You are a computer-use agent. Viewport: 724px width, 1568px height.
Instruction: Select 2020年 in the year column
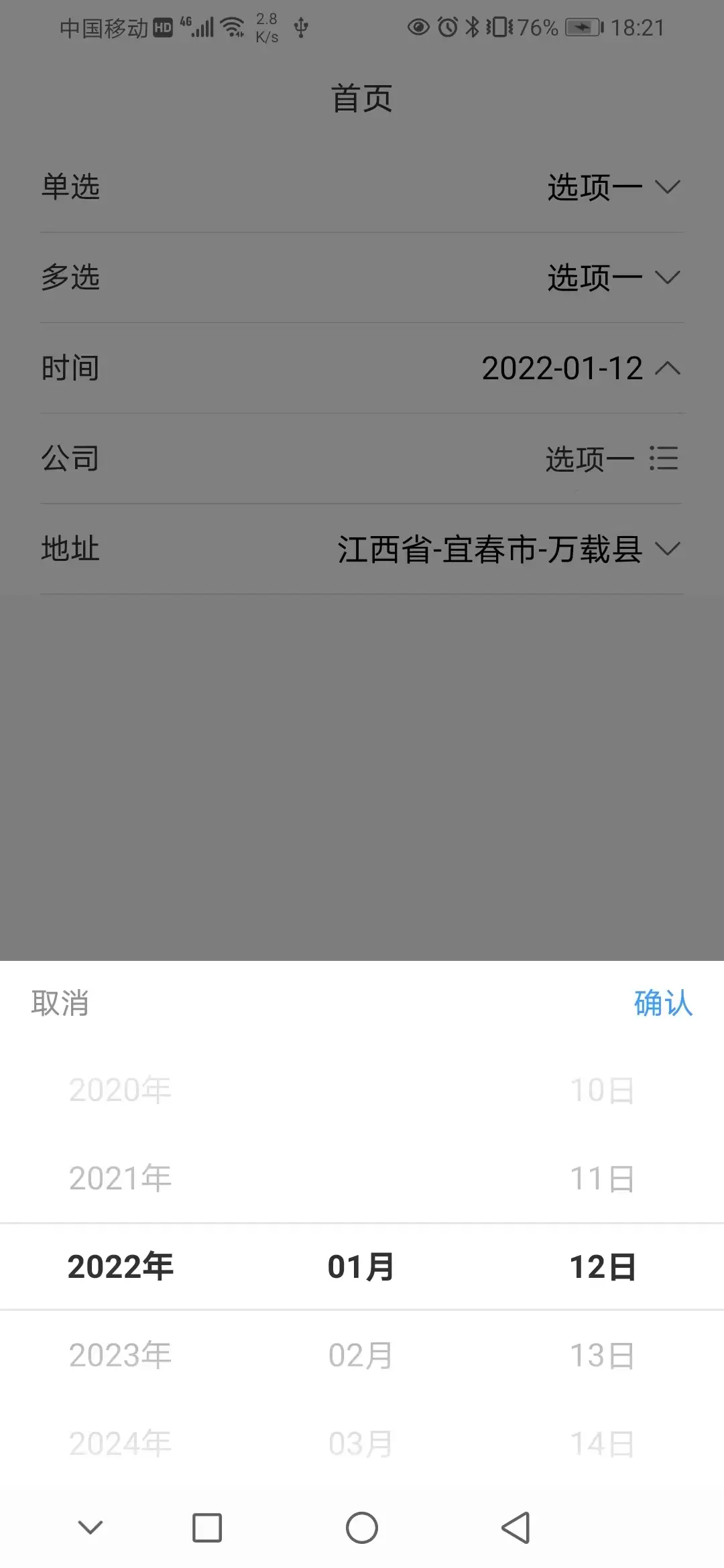[120, 1090]
